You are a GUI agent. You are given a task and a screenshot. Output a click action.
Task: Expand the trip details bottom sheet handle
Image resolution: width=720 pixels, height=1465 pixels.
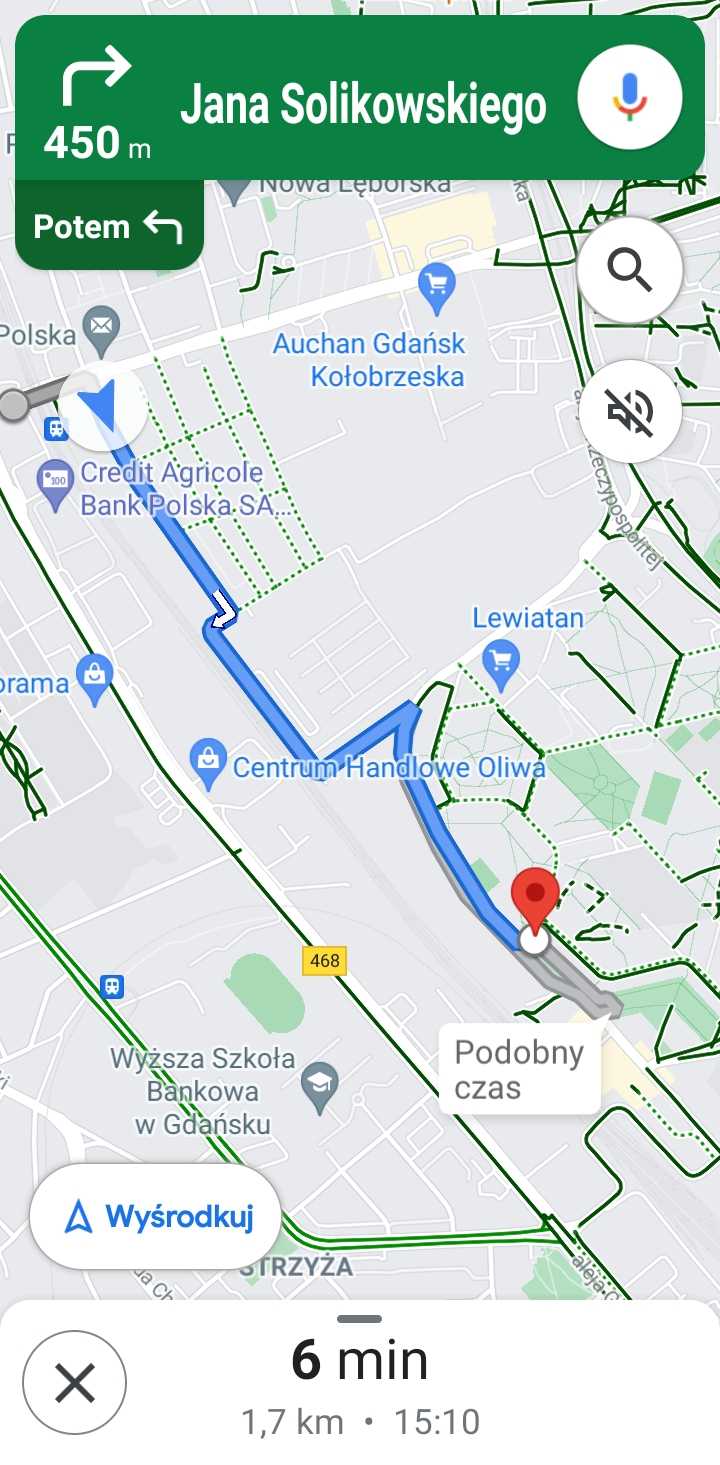click(360, 1319)
